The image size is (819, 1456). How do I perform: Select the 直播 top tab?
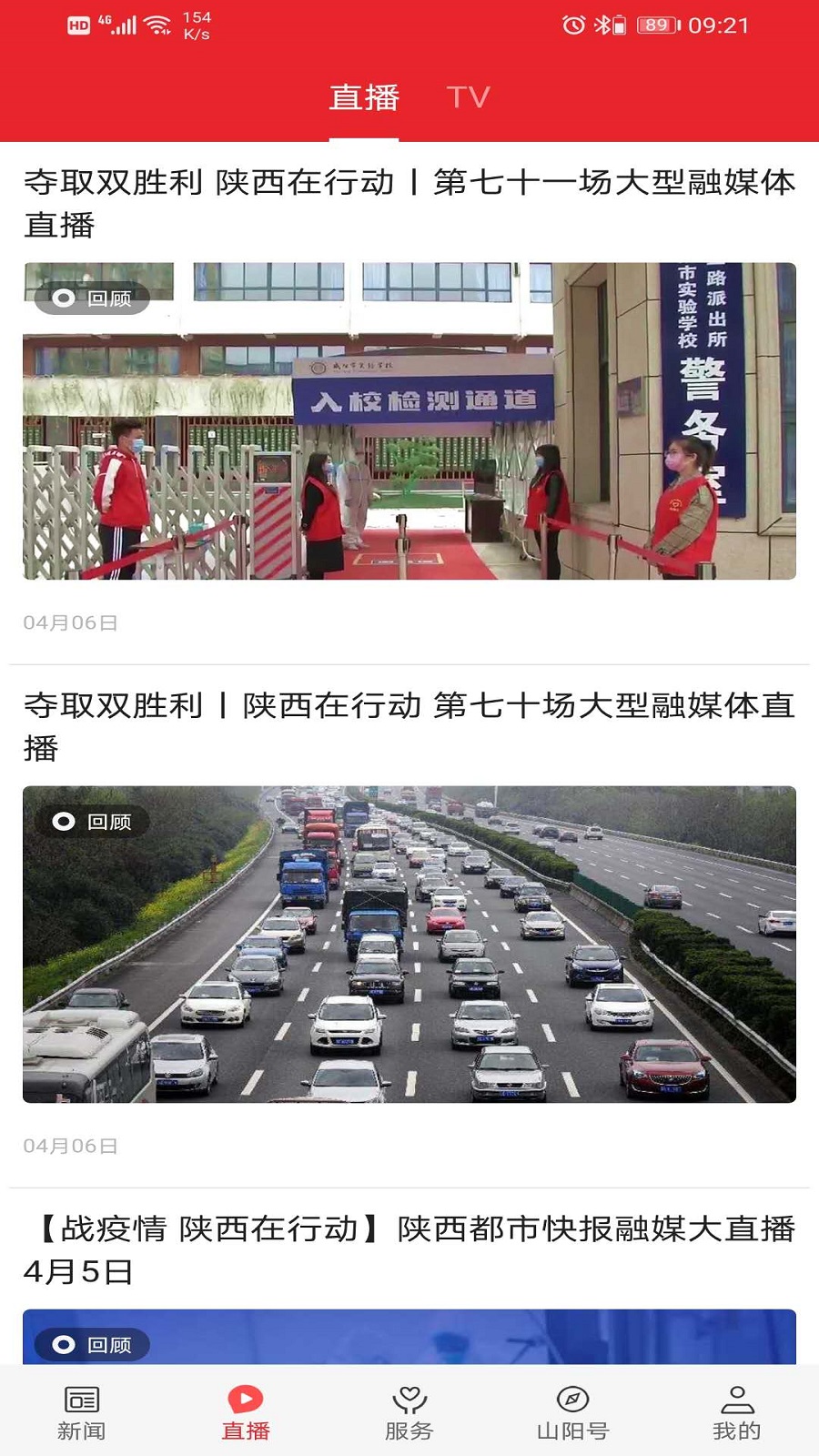click(364, 97)
